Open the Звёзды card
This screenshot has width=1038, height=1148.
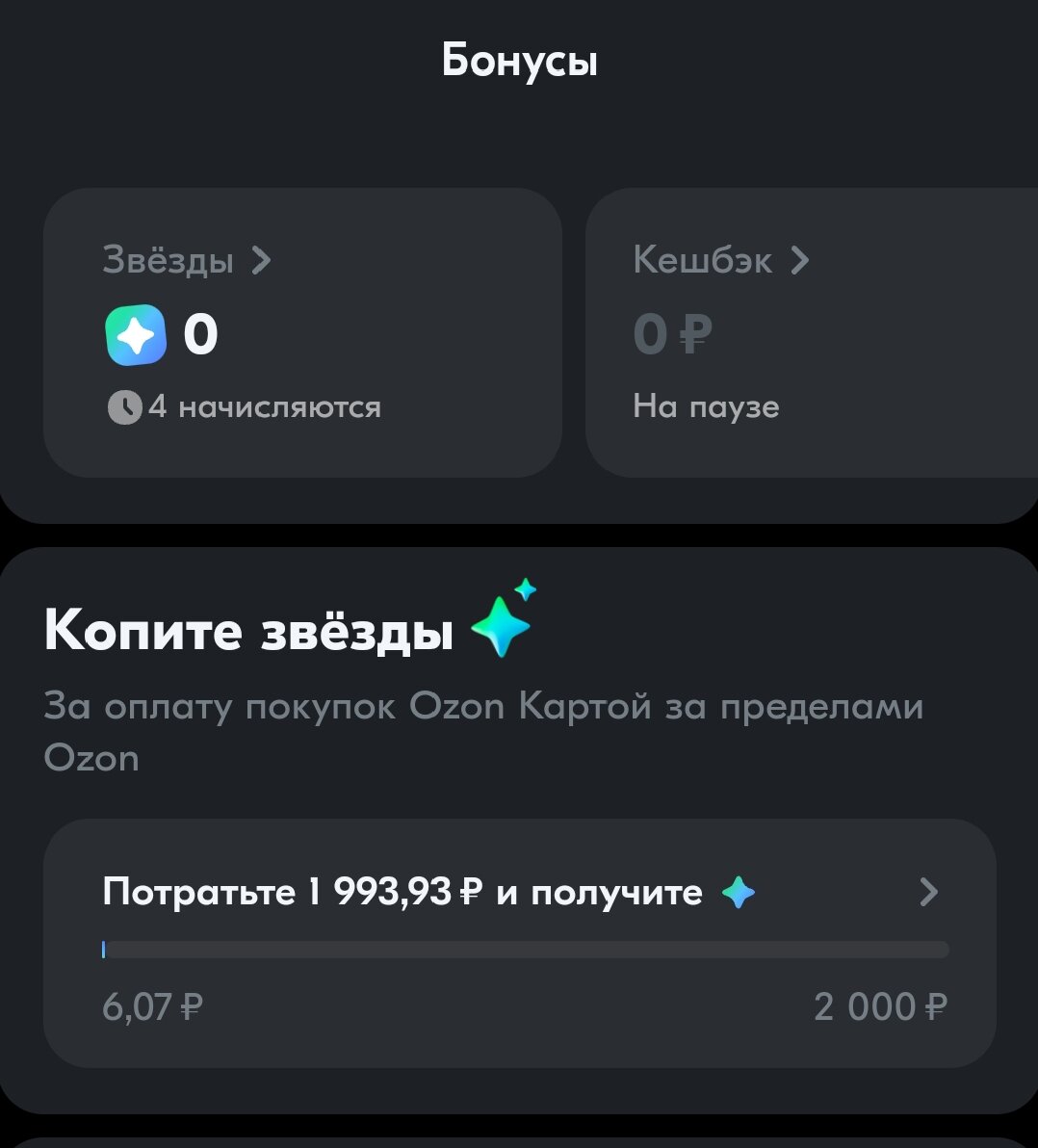tap(302, 333)
